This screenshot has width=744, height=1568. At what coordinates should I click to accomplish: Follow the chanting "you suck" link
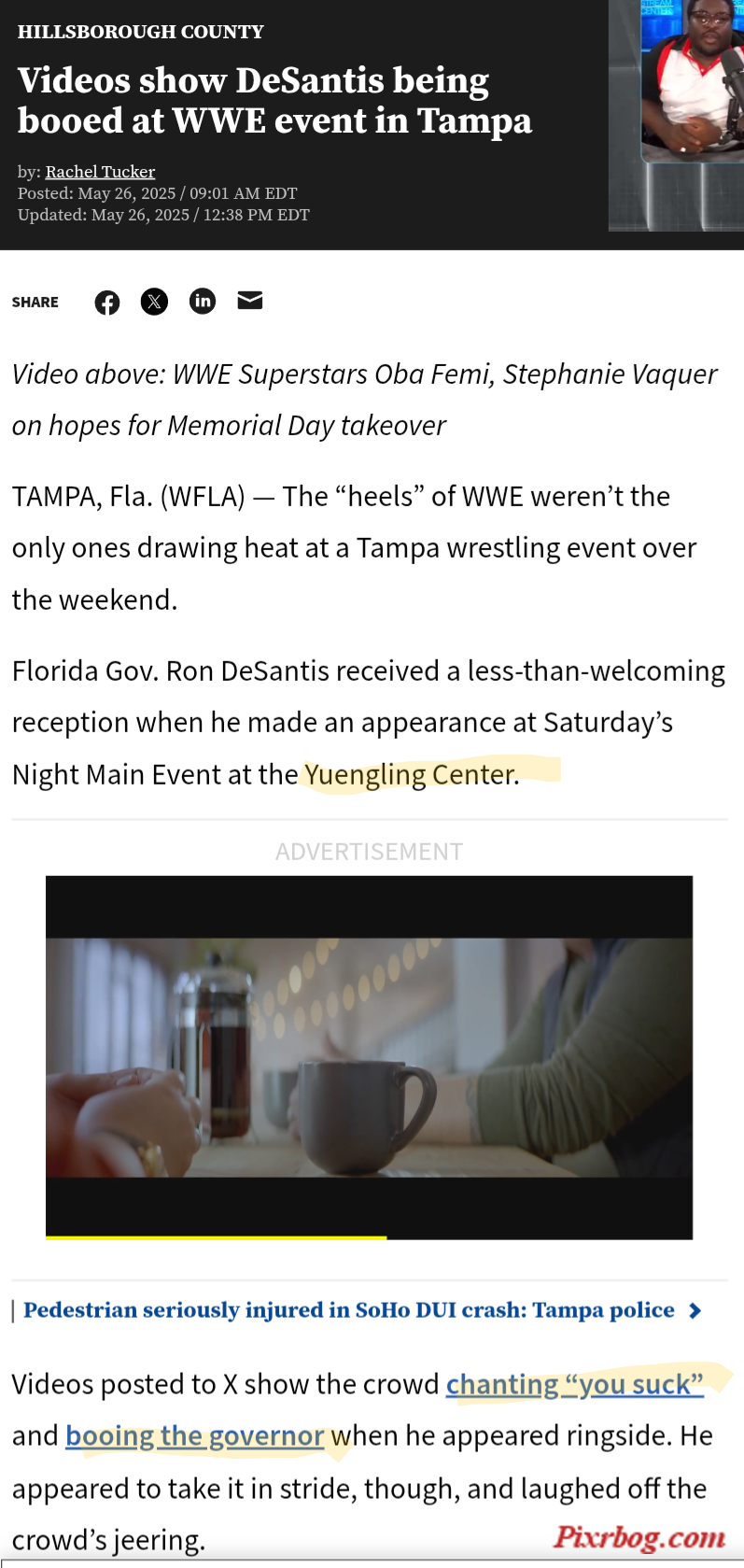click(574, 1384)
